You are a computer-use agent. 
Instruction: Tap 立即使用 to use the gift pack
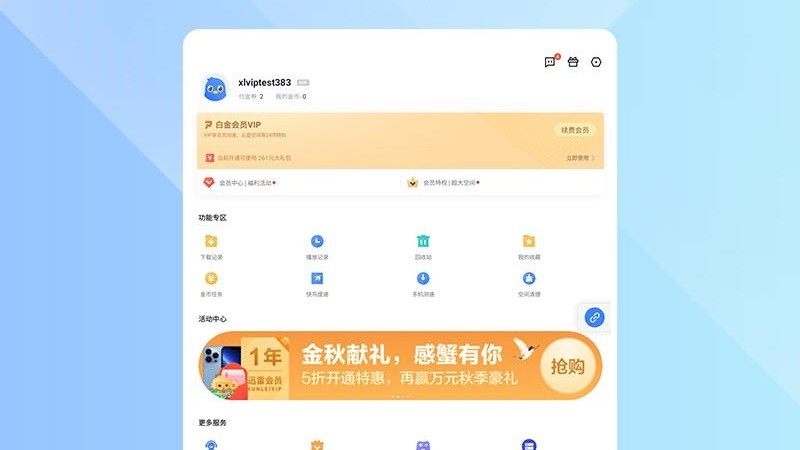[x=579, y=158]
